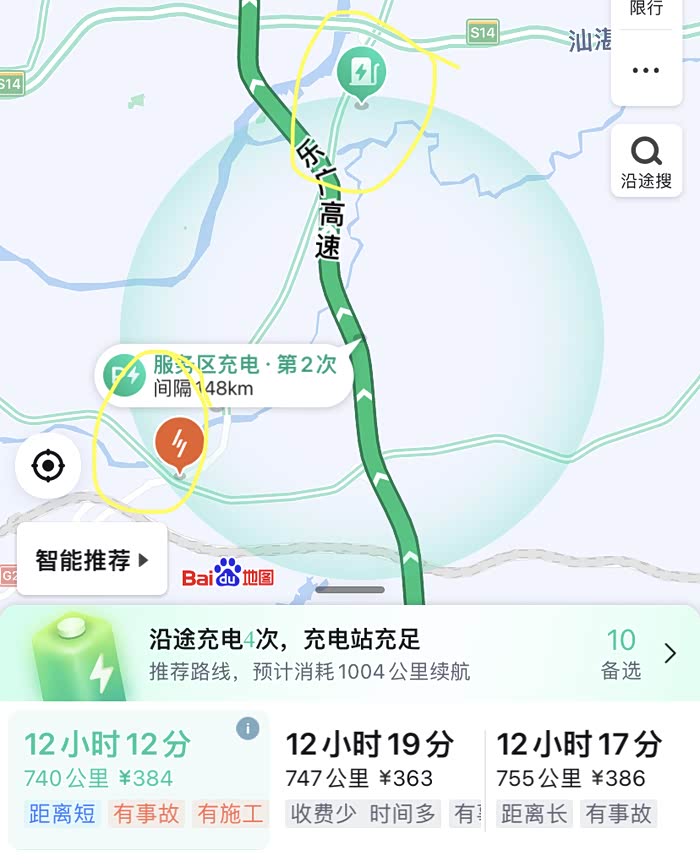
Task: Open 服务区充电·第2次 charging stop bubble
Action: pos(223,375)
